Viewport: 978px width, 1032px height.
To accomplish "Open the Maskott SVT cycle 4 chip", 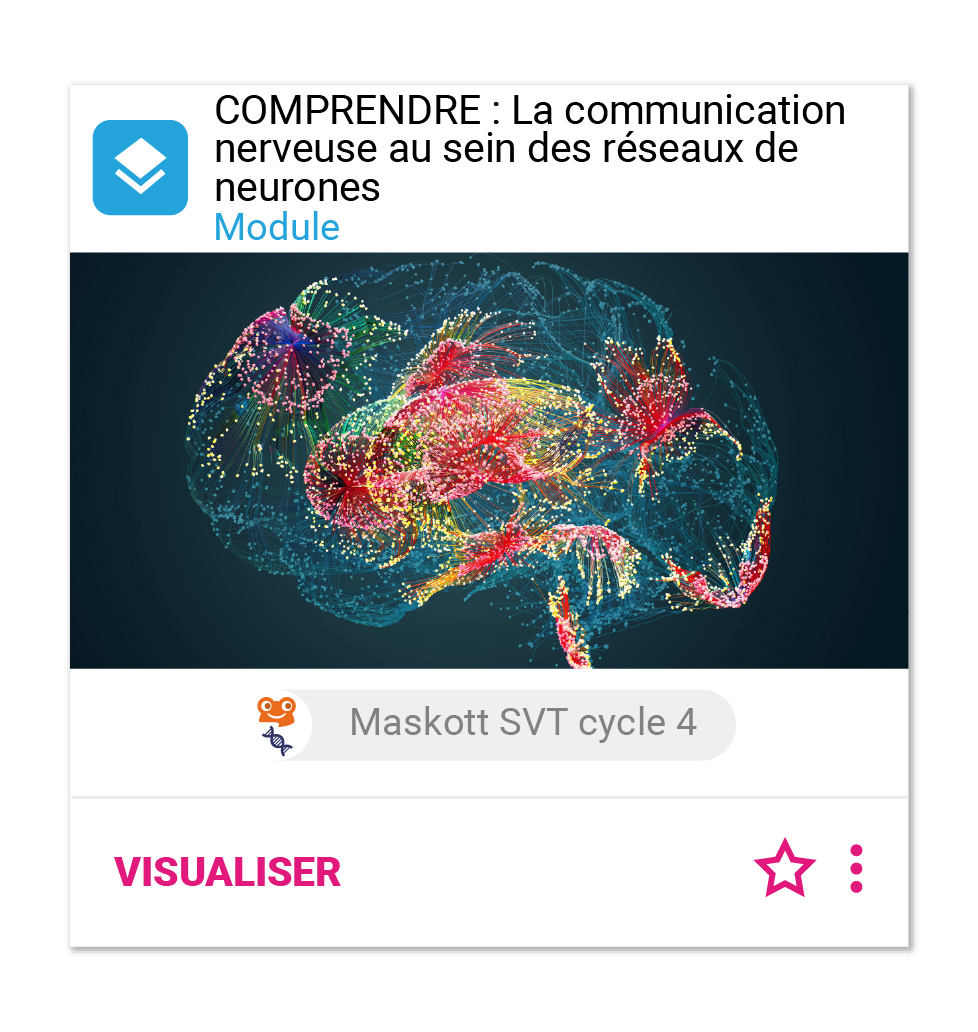I will click(495, 723).
